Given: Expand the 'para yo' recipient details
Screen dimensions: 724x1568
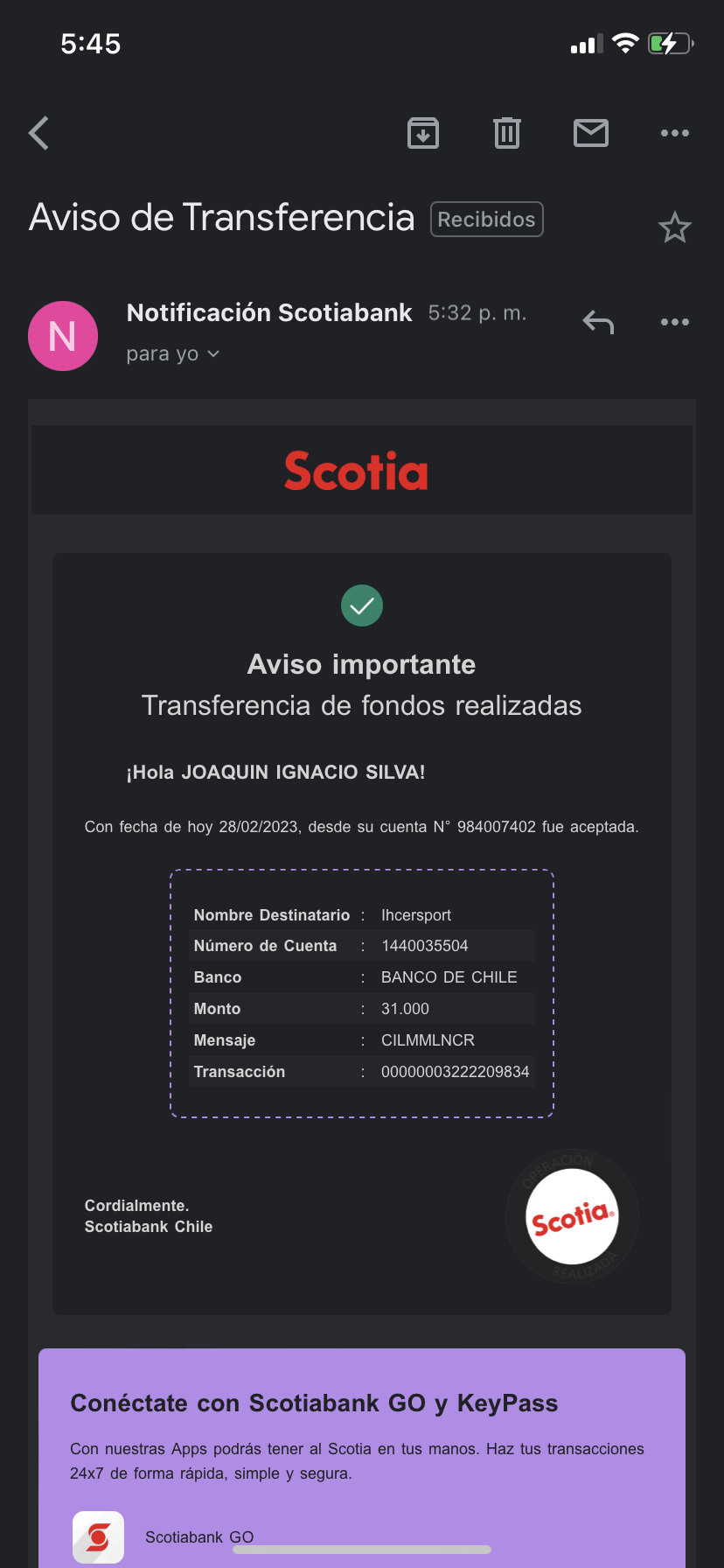Looking at the screenshot, I should (173, 353).
